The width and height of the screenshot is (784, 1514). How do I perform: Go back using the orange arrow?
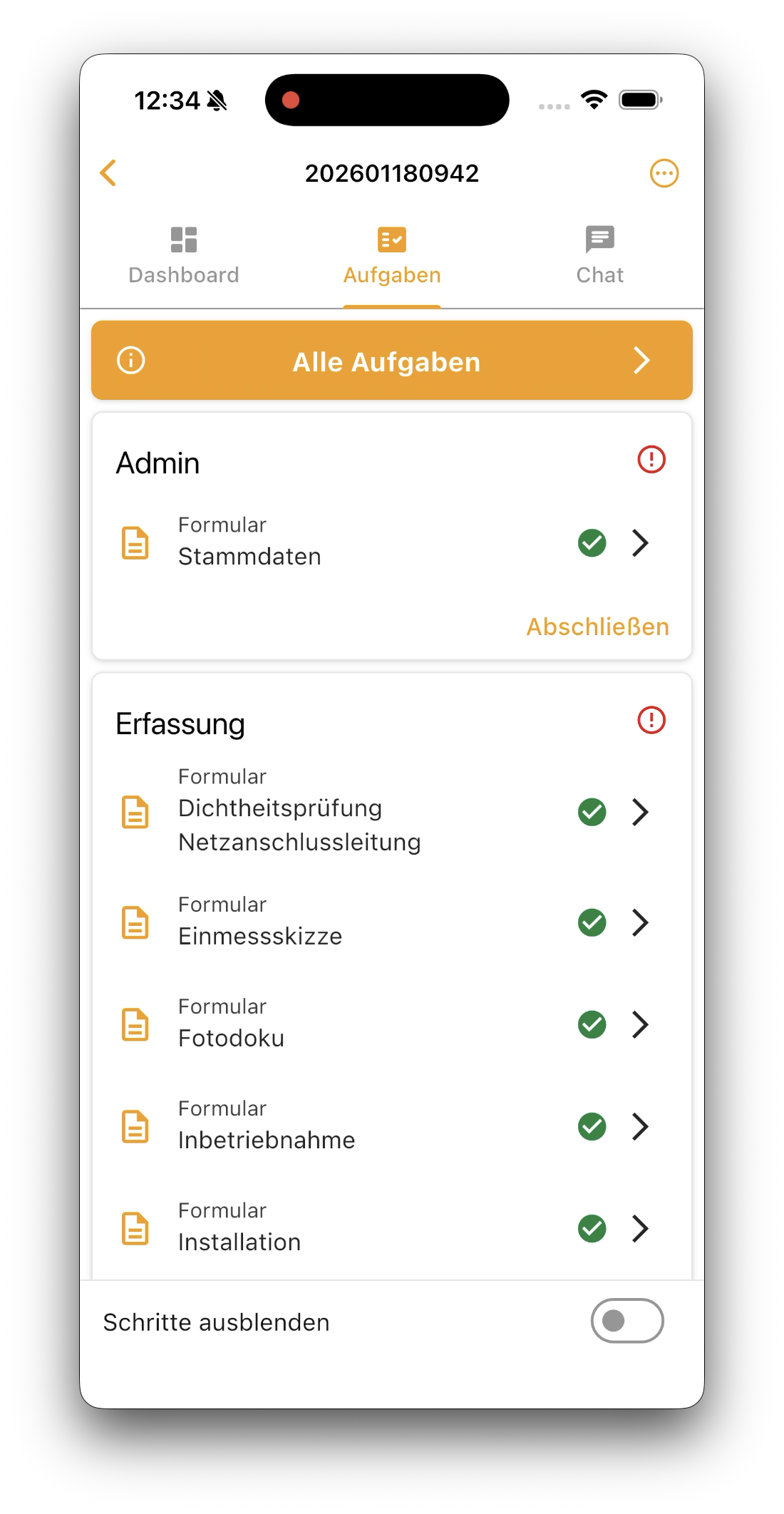(108, 173)
